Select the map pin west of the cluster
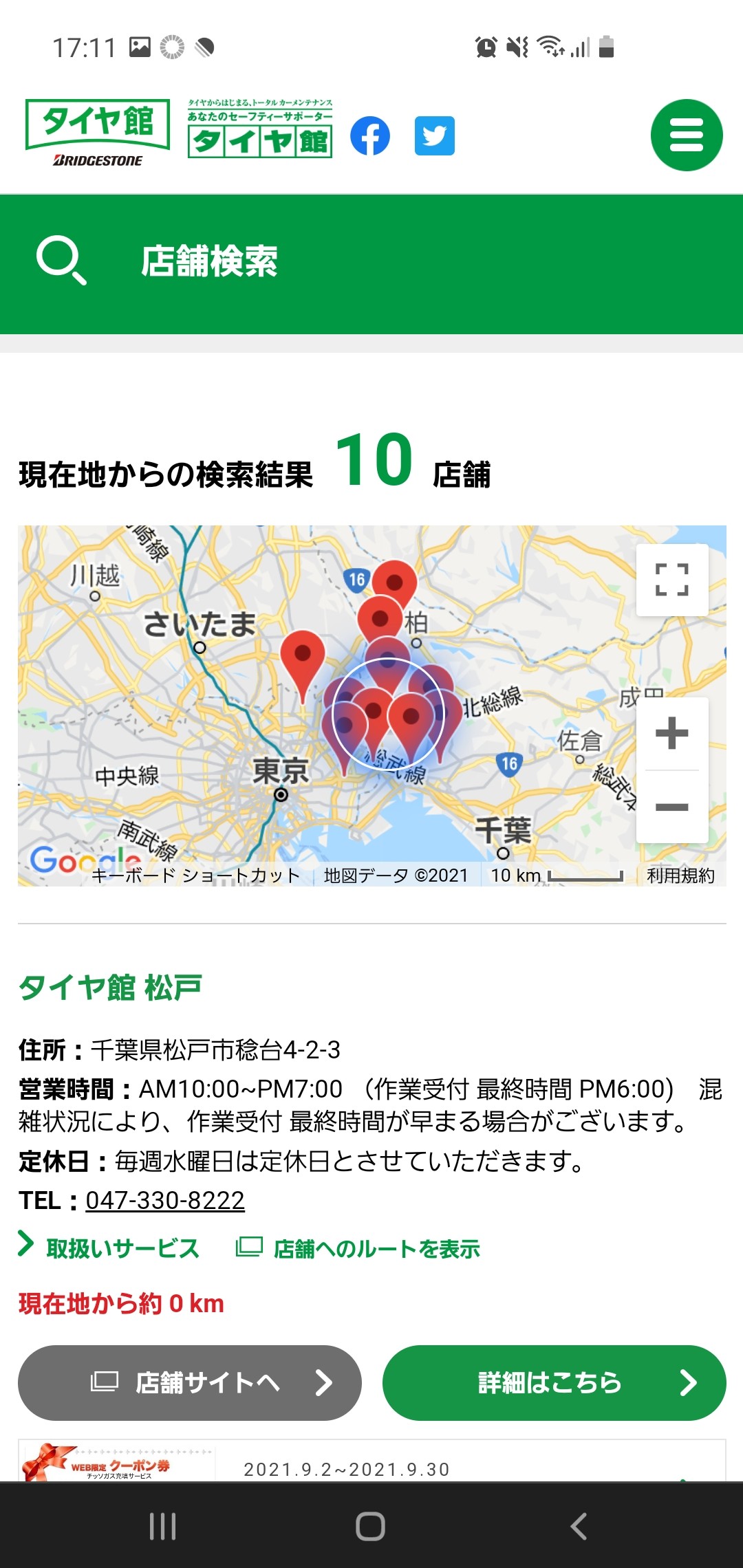 [x=303, y=658]
